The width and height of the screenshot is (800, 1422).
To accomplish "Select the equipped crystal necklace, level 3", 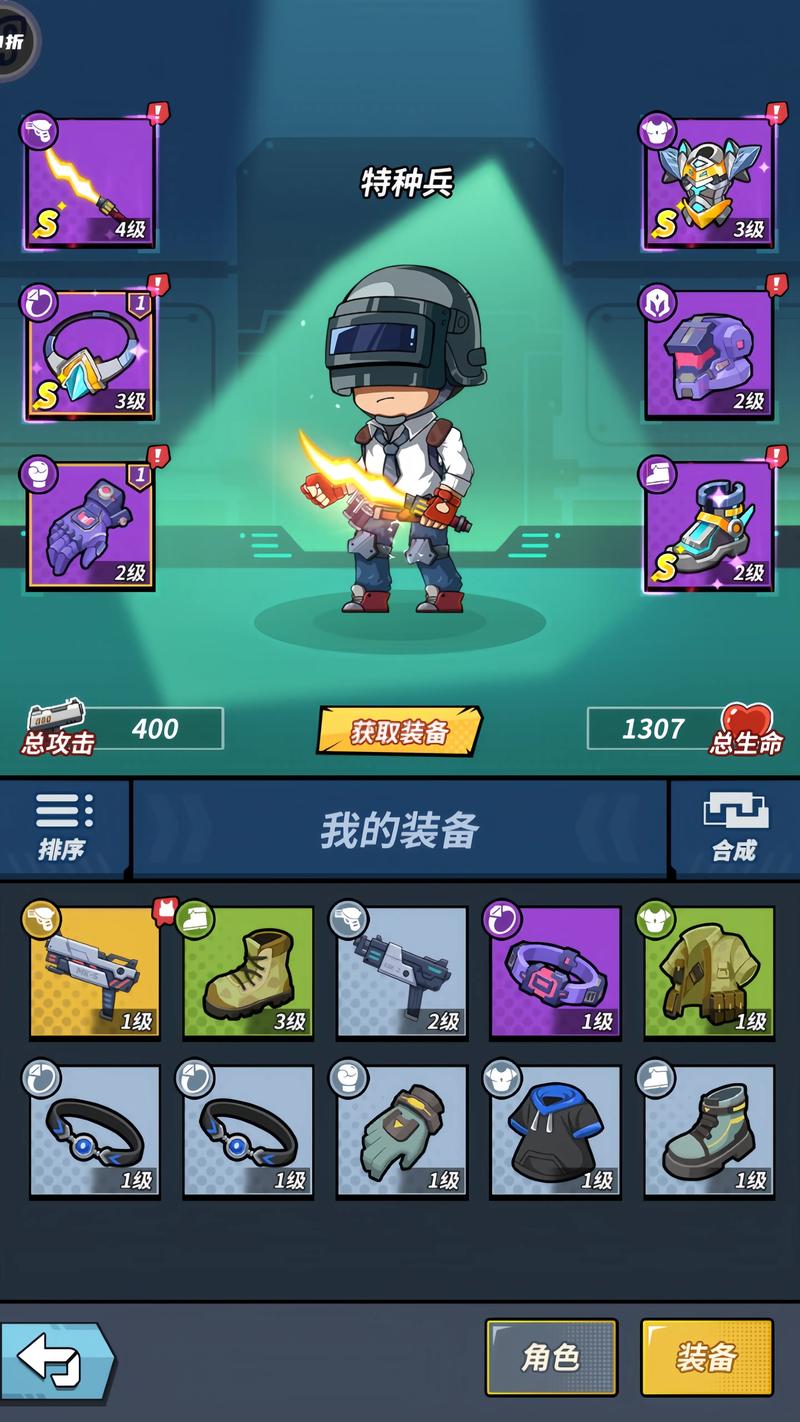I will coord(91,354).
